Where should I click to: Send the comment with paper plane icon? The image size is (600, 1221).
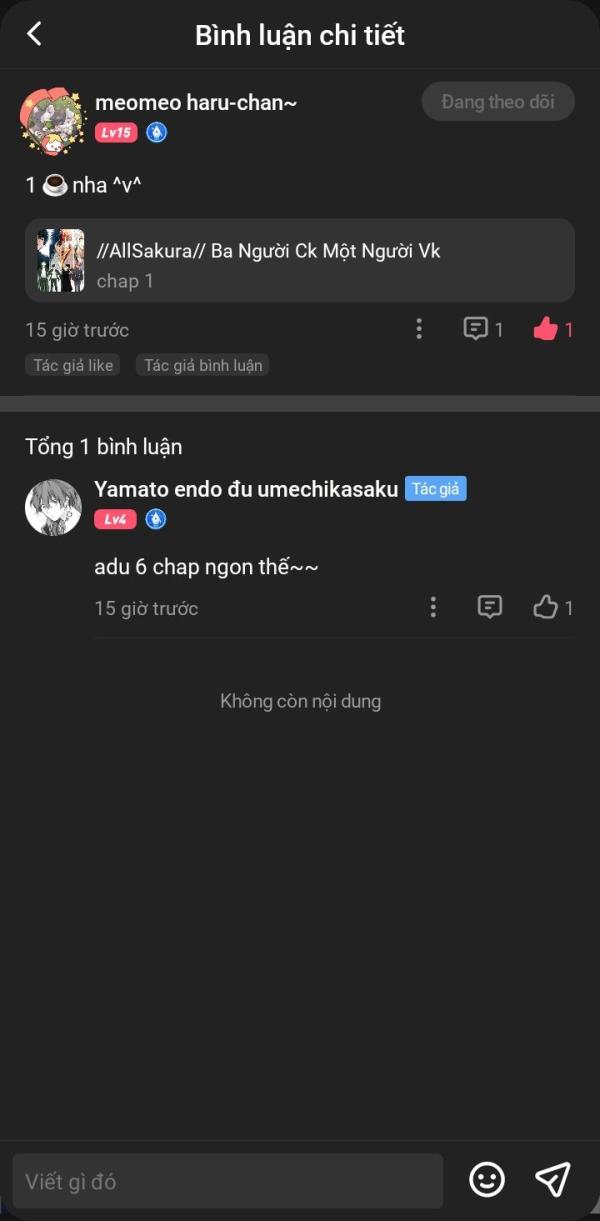pyautogui.click(x=552, y=1180)
